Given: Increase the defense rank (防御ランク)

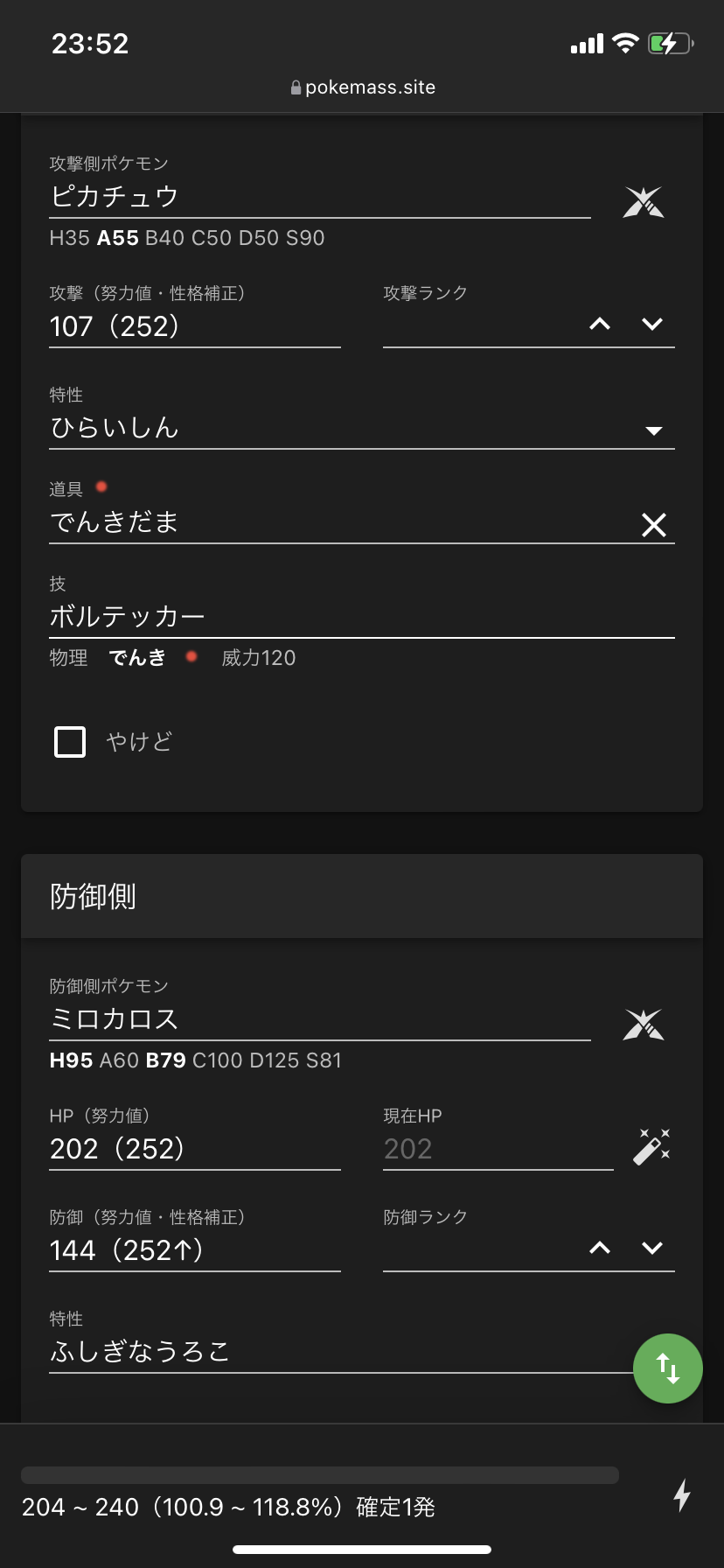Looking at the screenshot, I should click(x=600, y=1249).
